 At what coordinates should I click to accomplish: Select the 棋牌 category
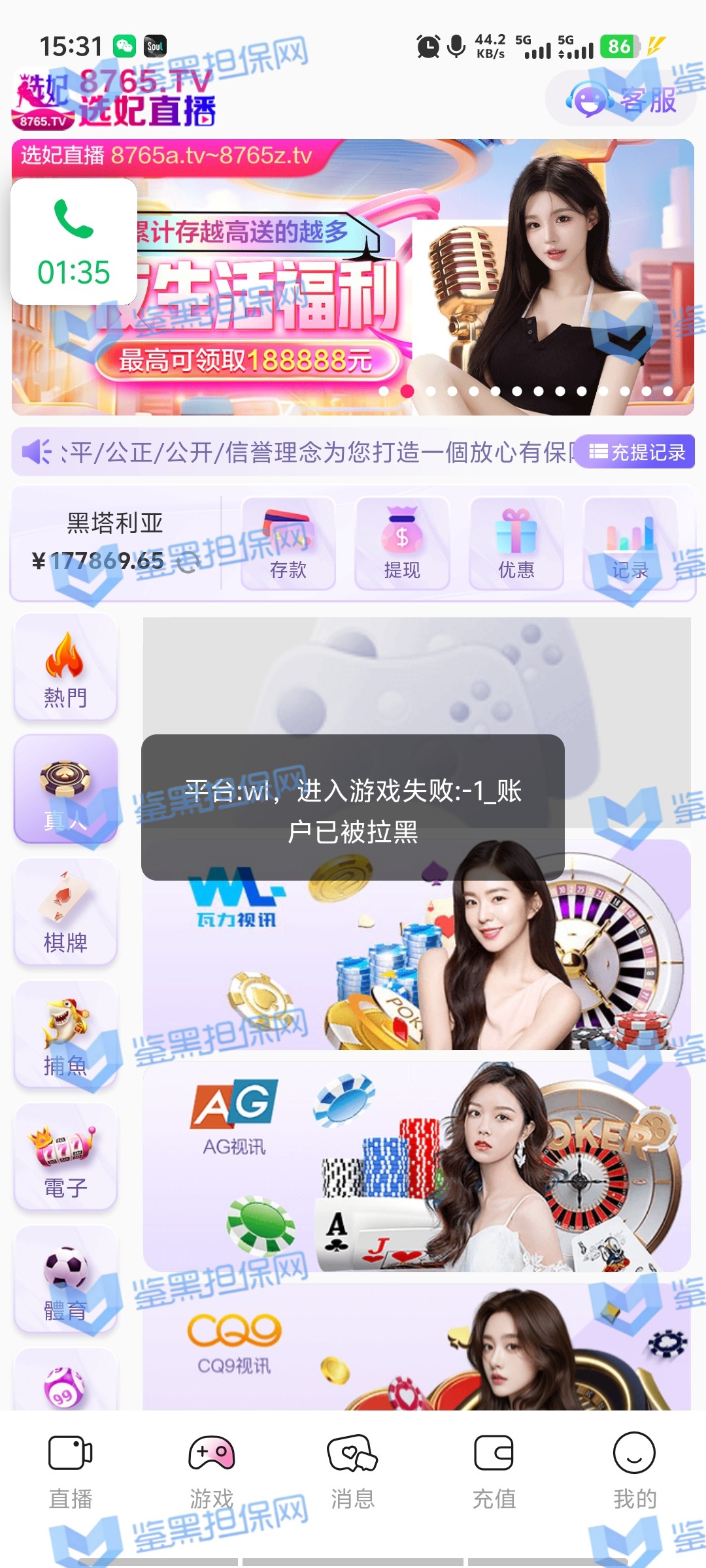point(65,912)
